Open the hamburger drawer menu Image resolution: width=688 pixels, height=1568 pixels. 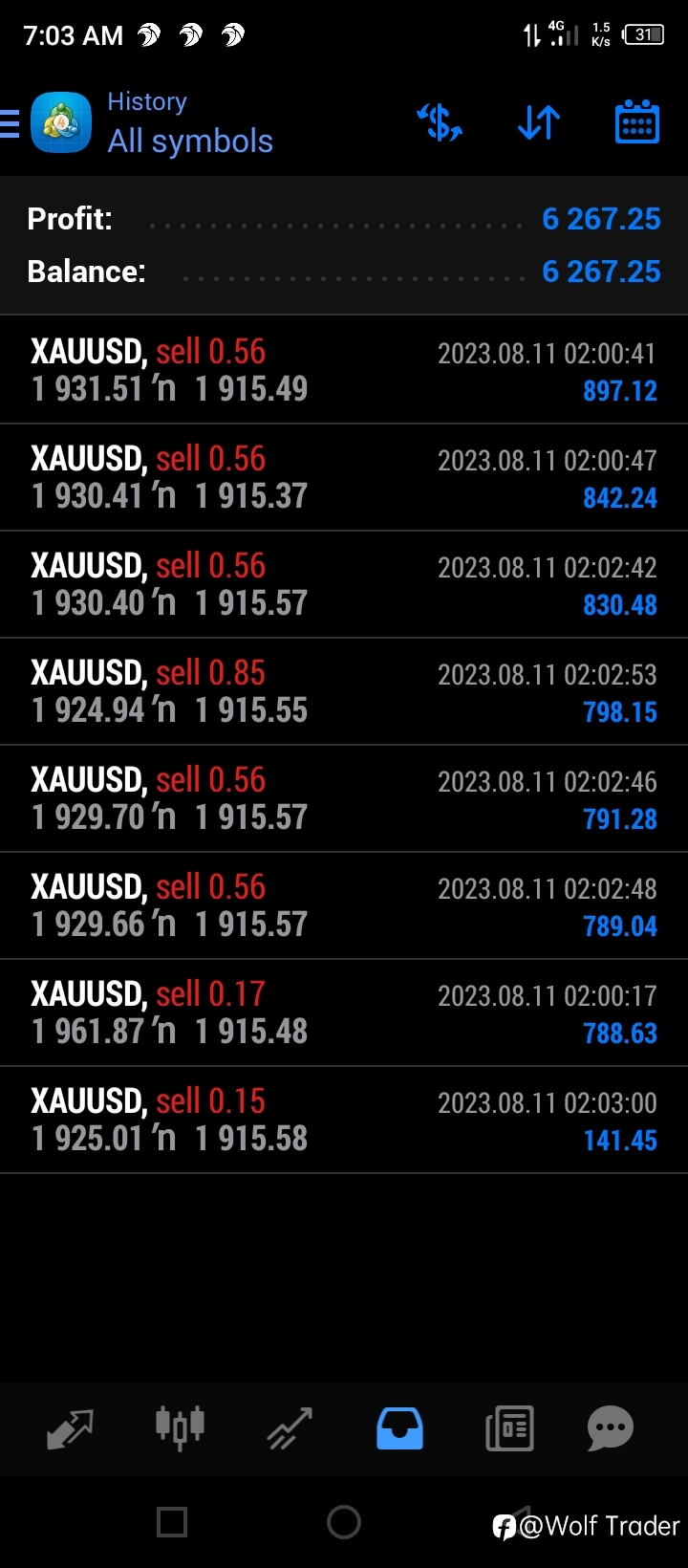[10, 124]
